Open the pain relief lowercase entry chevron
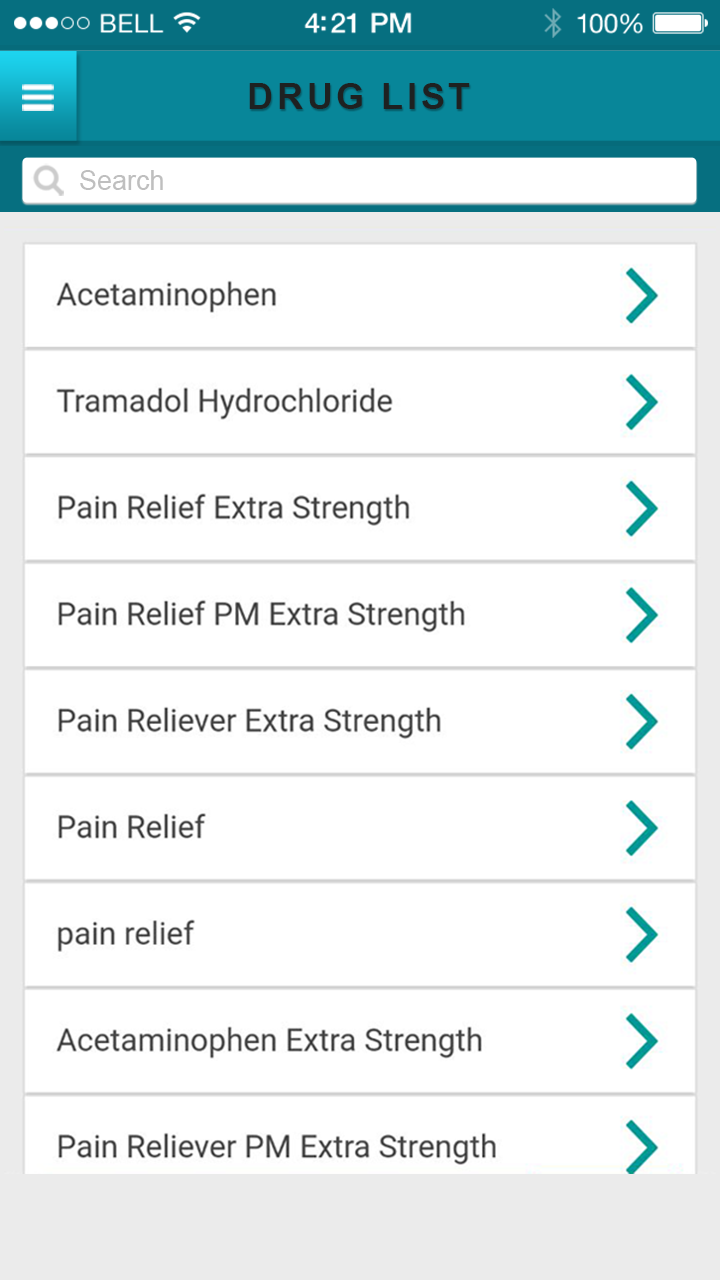 [x=641, y=934]
